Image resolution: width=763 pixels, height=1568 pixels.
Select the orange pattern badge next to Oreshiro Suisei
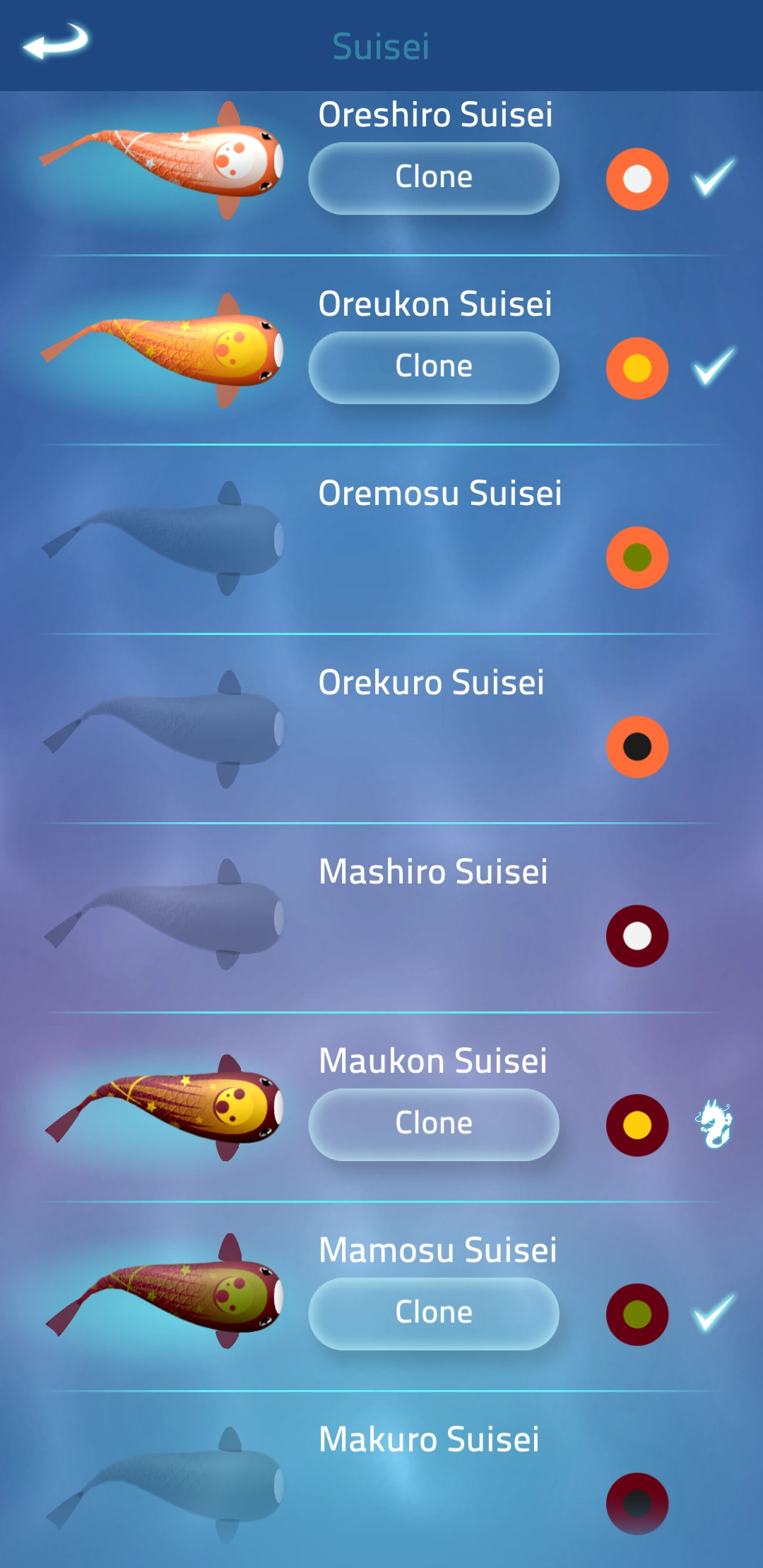tap(637, 179)
